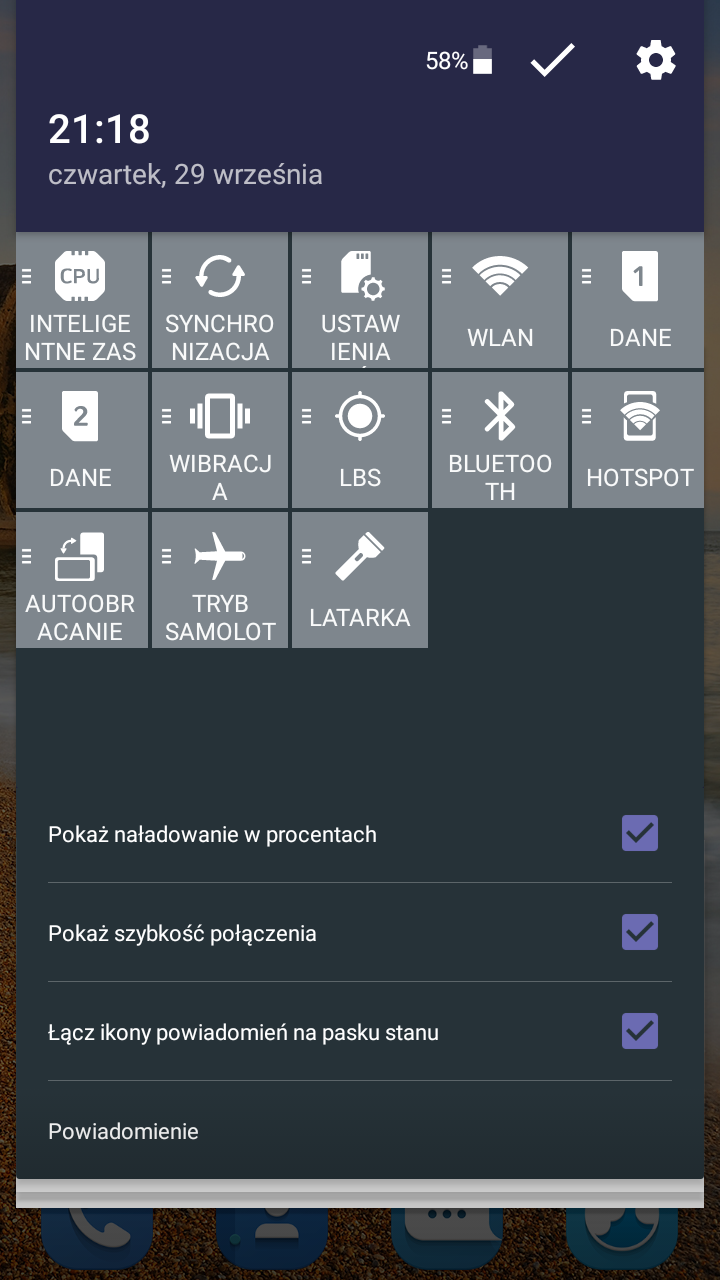Image resolution: width=720 pixels, height=1280 pixels.
Task: Select the Tryb samolot tile
Action: pyautogui.click(x=220, y=580)
